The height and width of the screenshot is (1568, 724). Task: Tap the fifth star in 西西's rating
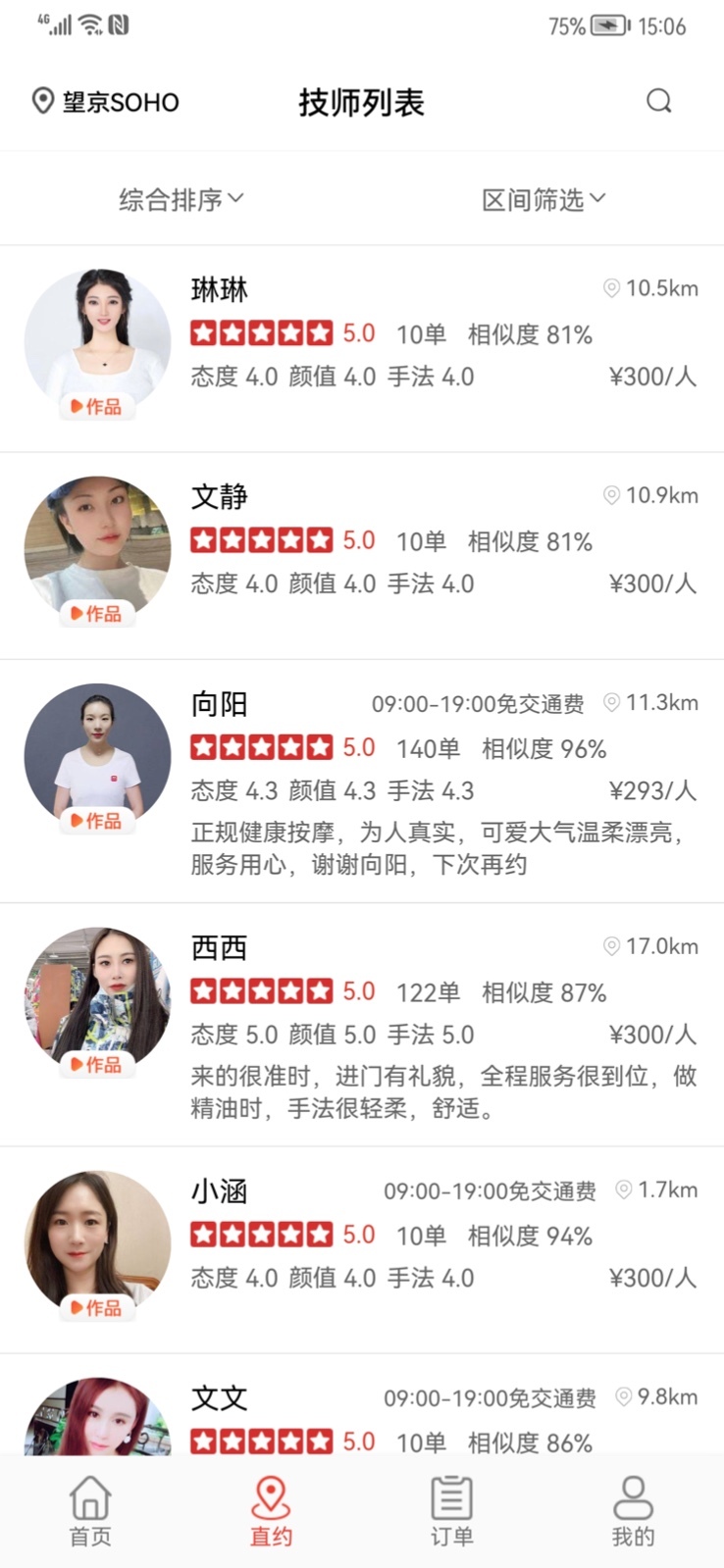click(x=319, y=990)
